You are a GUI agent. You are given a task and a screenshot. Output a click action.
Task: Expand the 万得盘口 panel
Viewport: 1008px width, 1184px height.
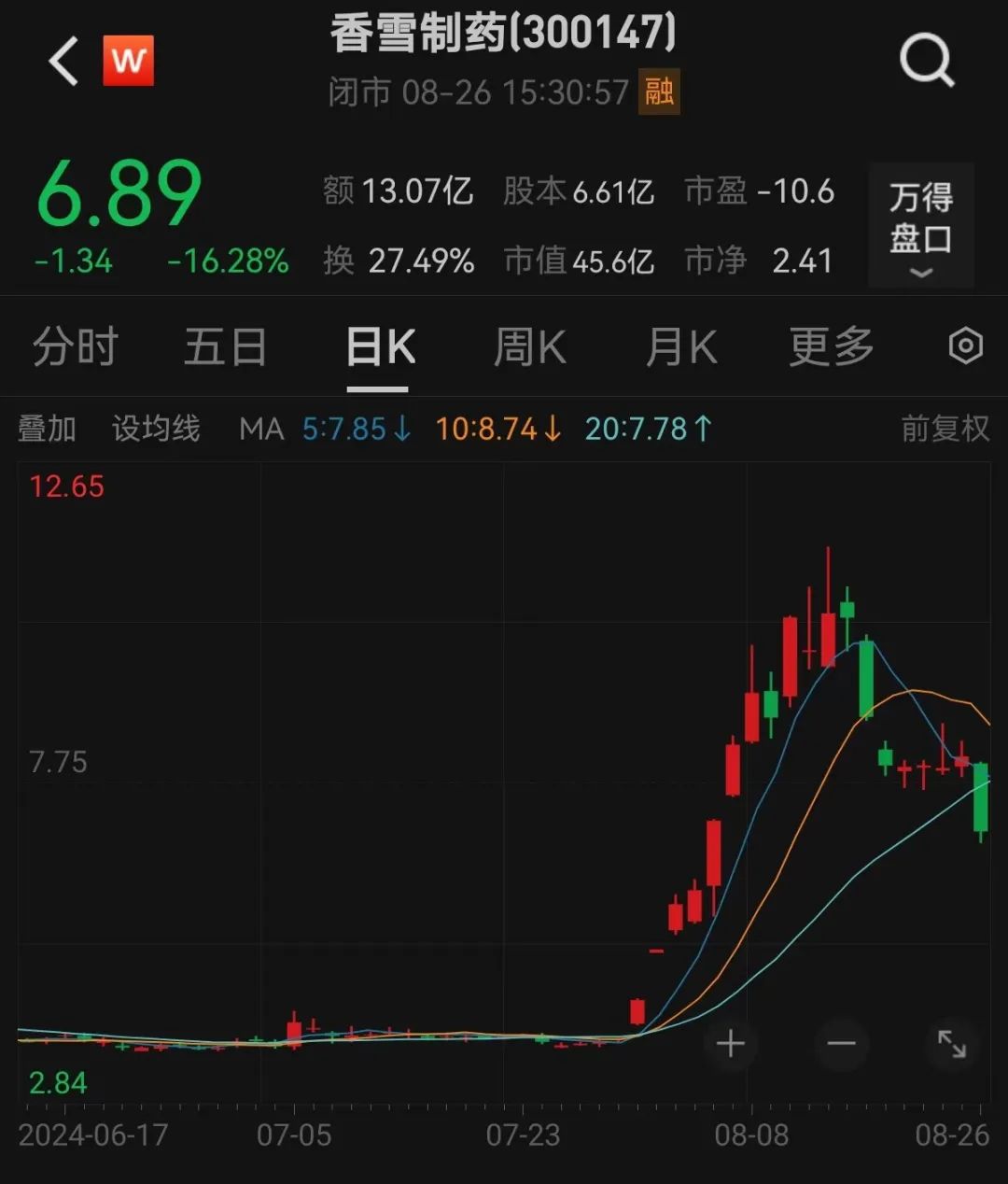(920, 227)
